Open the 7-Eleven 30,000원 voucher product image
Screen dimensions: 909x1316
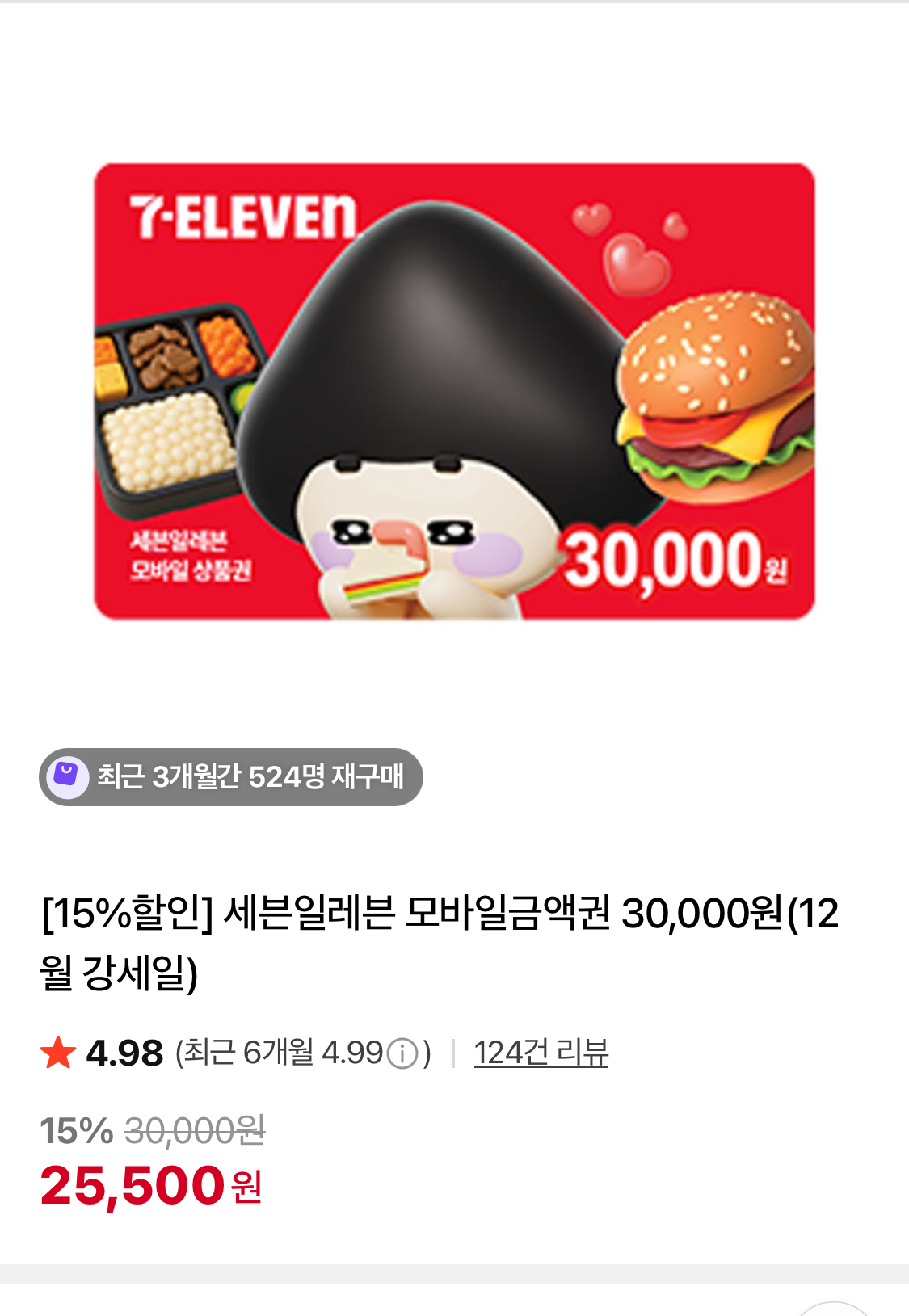click(454, 392)
